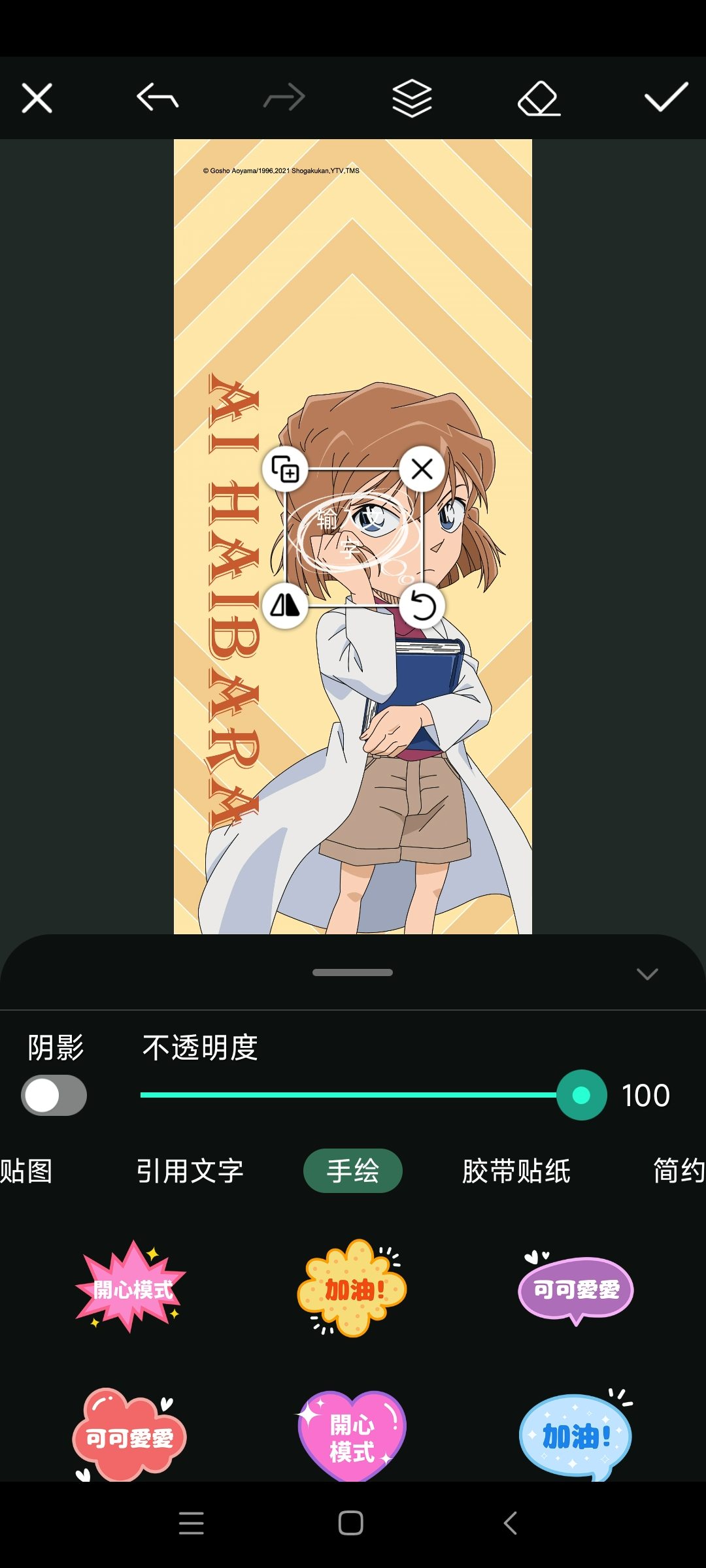Select the eraser tool
The width and height of the screenshot is (706, 1568).
tap(539, 98)
